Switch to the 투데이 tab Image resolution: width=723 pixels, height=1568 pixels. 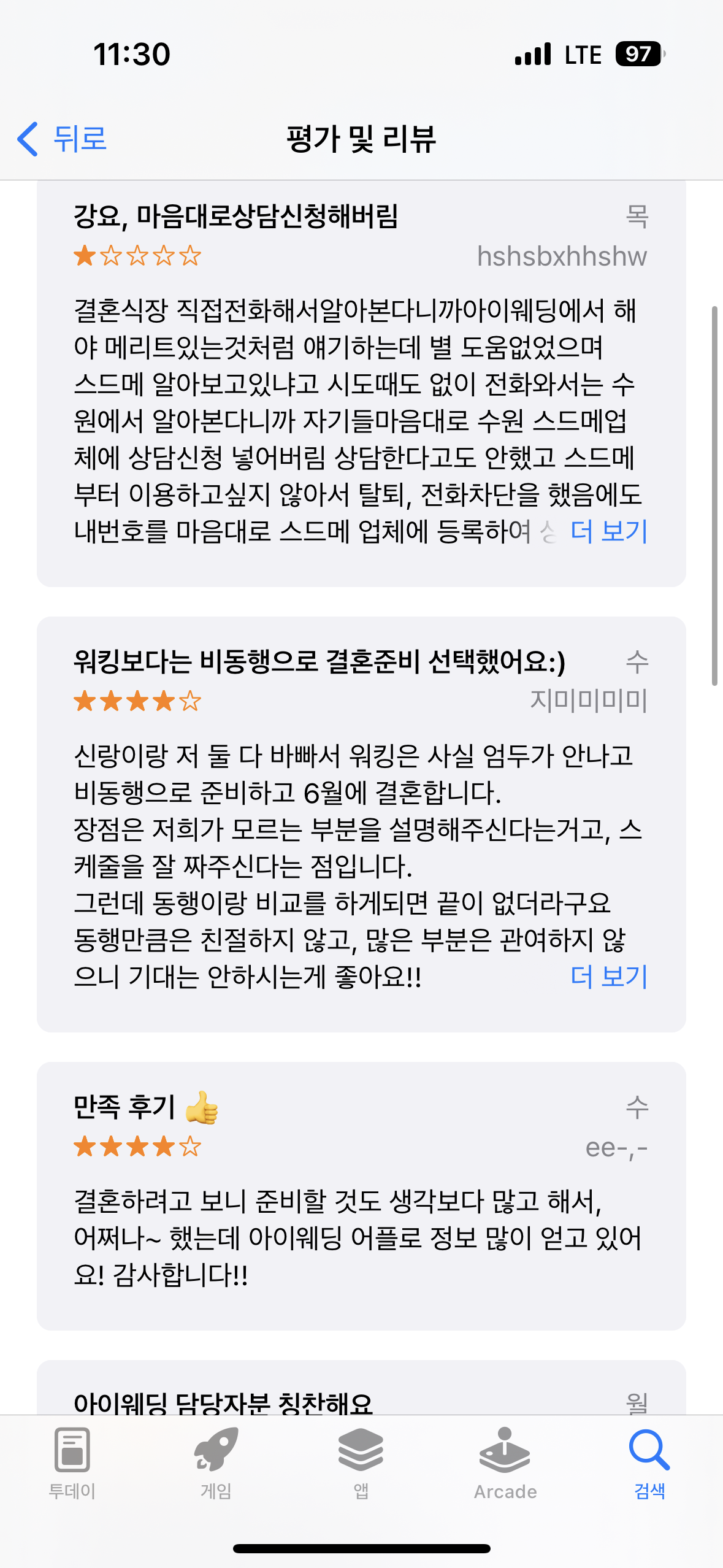(x=72, y=1462)
